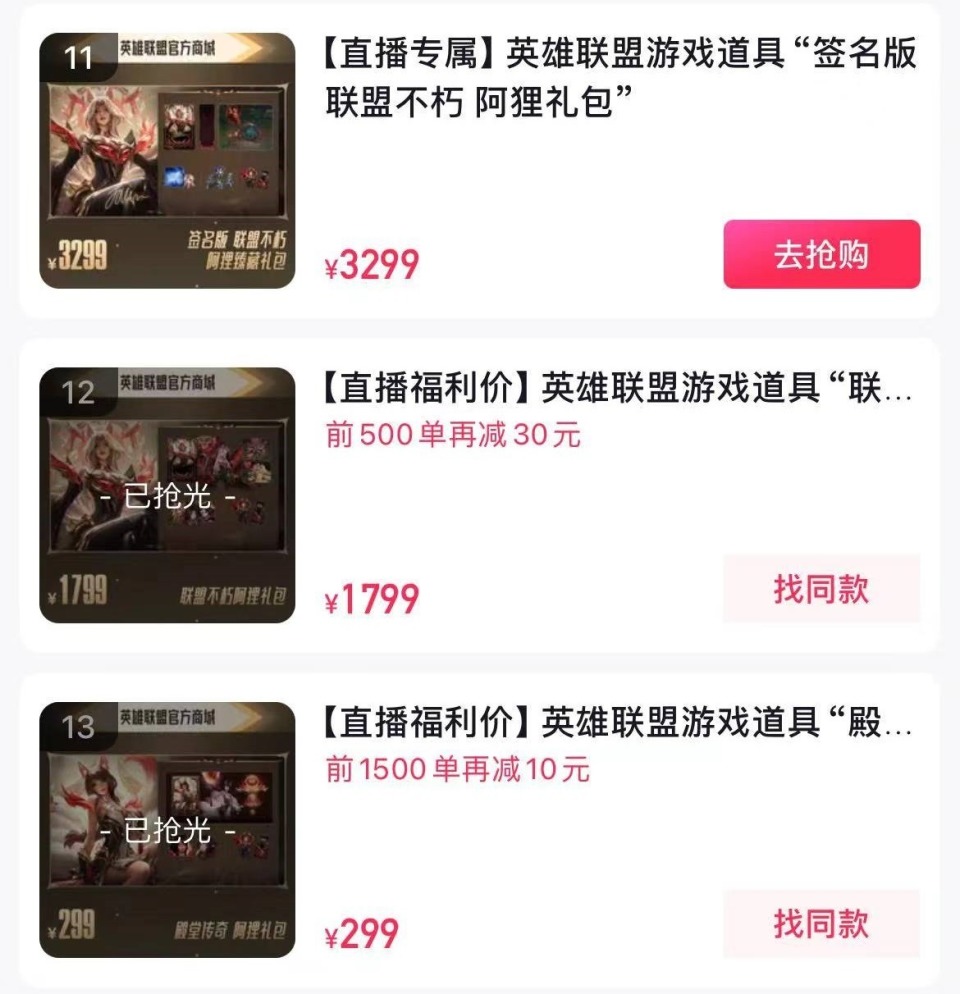Open product 12 sold-out thumbnail
Image resolution: width=960 pixels, height=994 pixels.
(167, 495)
